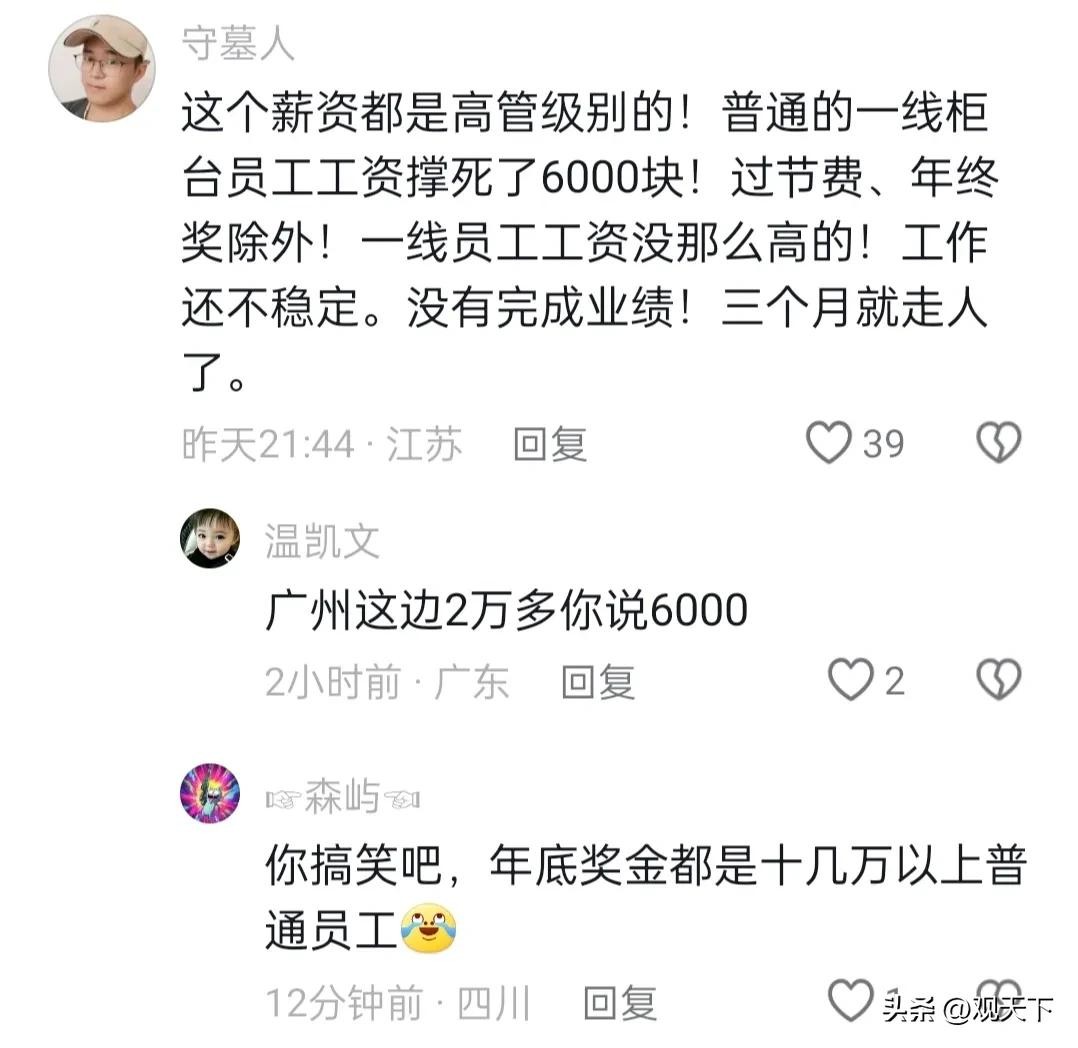Dislike 温凯文's reply

tap(997, 681)
